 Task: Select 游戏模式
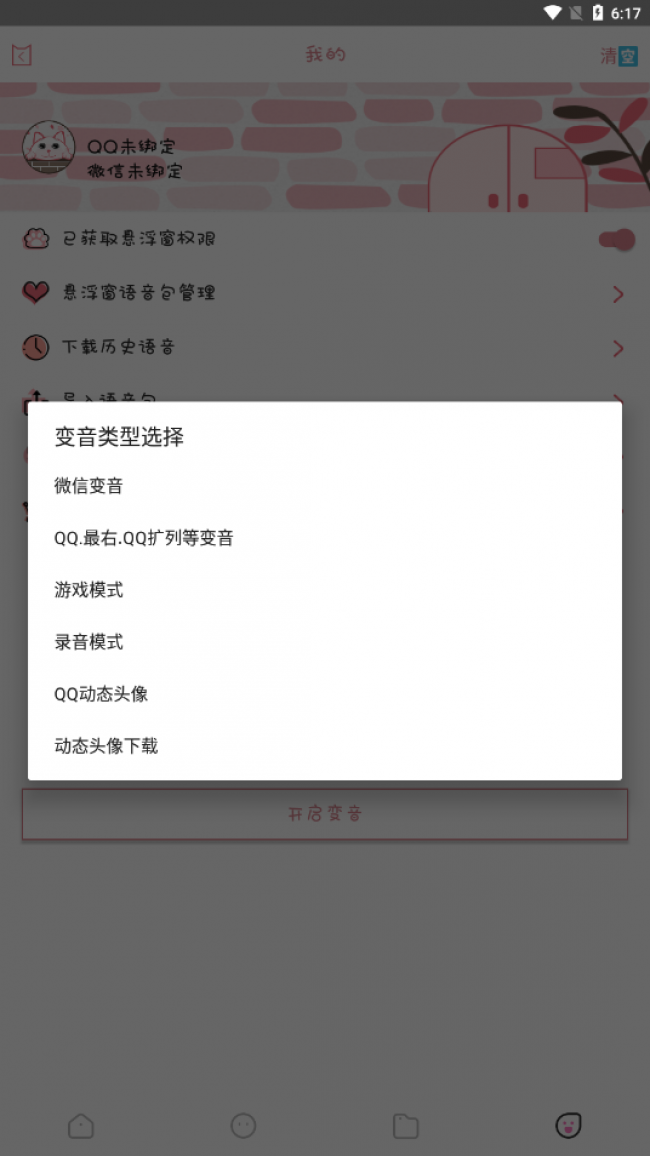89,590
